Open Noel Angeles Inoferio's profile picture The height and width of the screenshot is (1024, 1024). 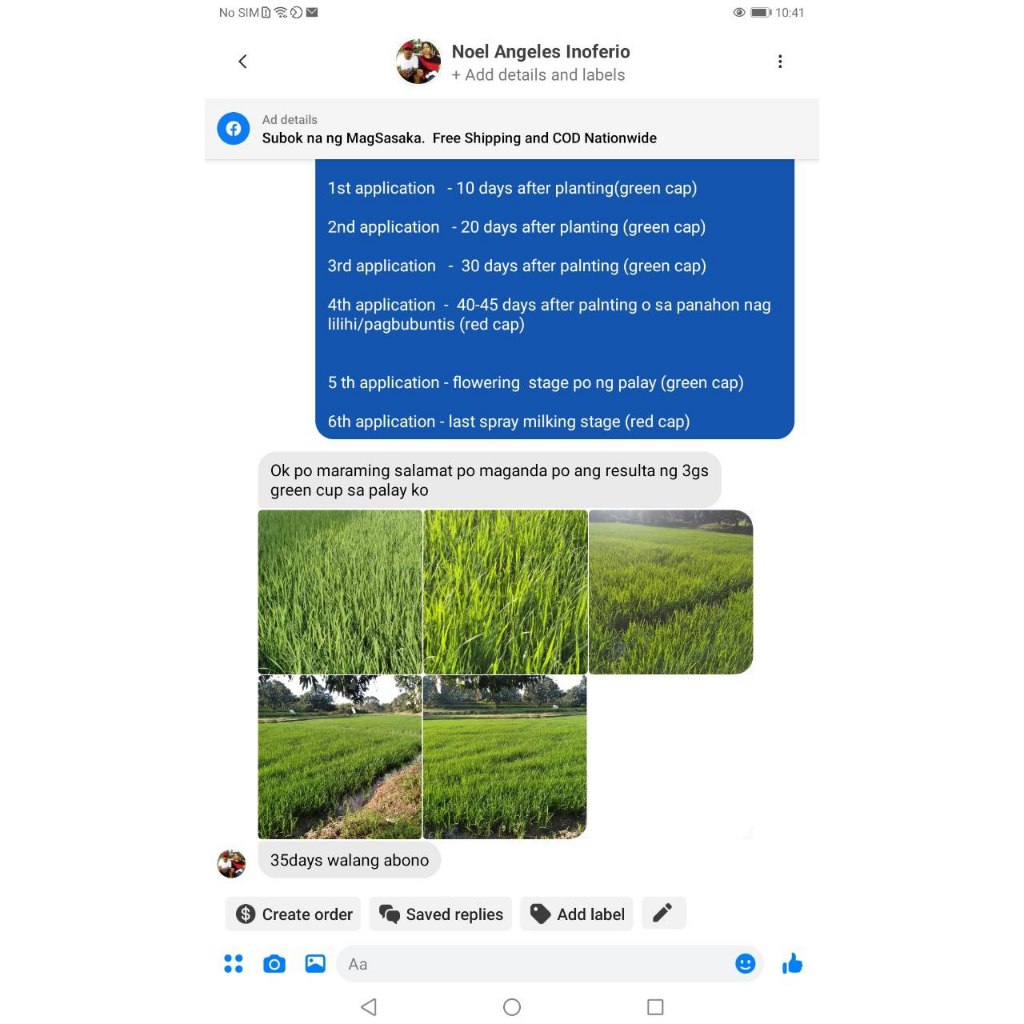point(418,61)
